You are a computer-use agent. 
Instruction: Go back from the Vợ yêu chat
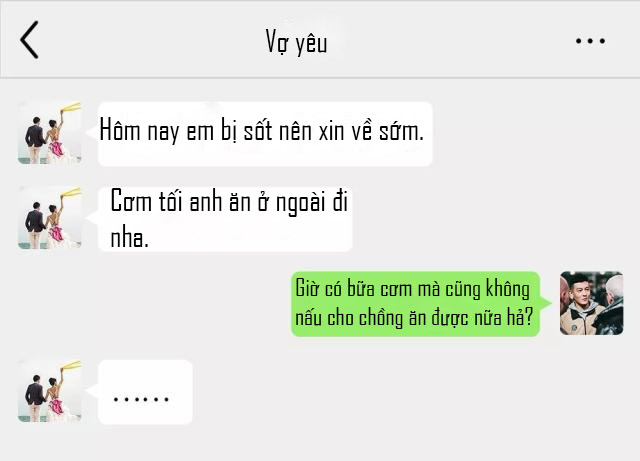pos(30,40)
